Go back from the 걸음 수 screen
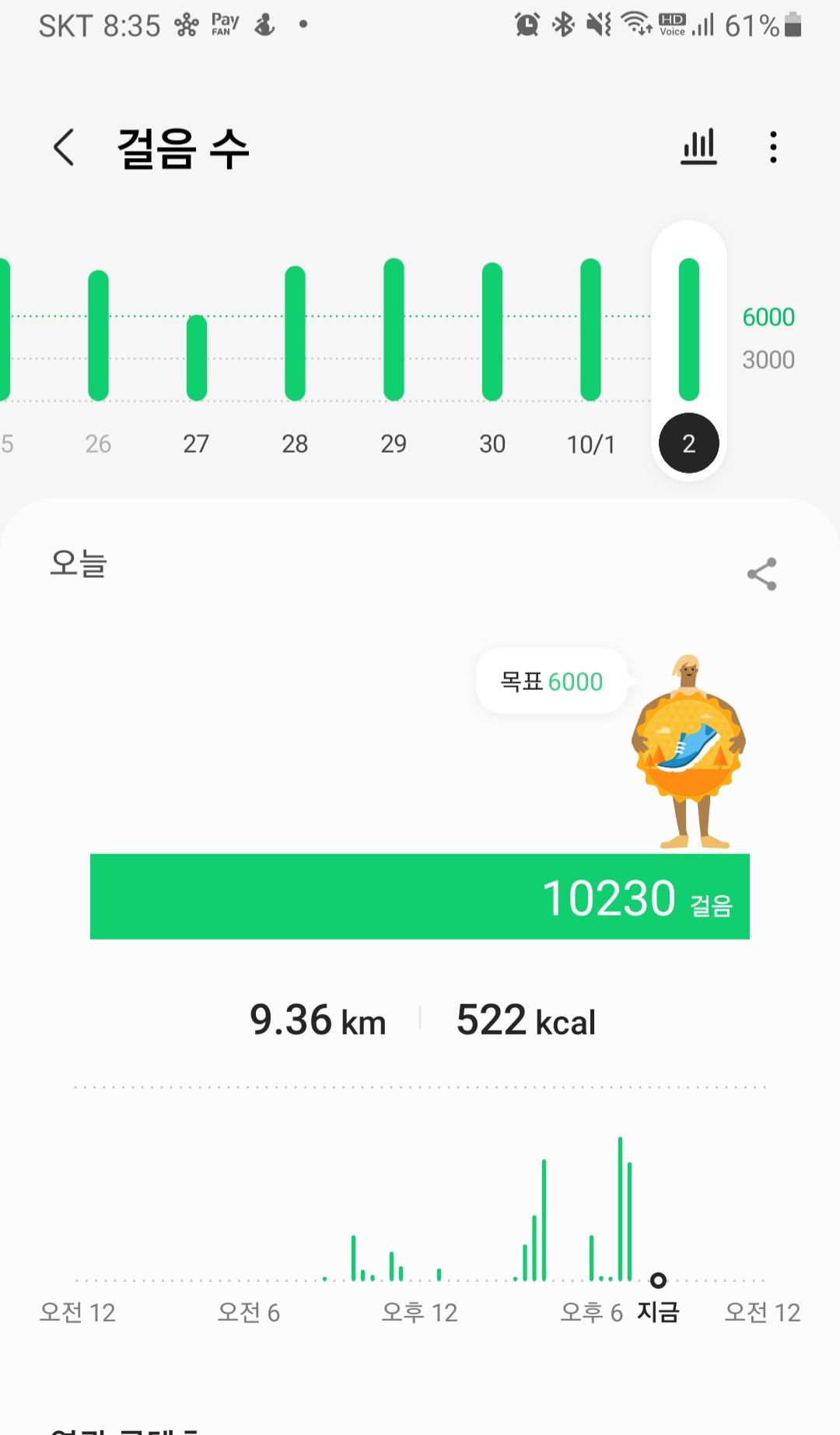Image resolution: width=840 pixels, height=1435 pixels. pyautogui.click(x=64, y=148)
